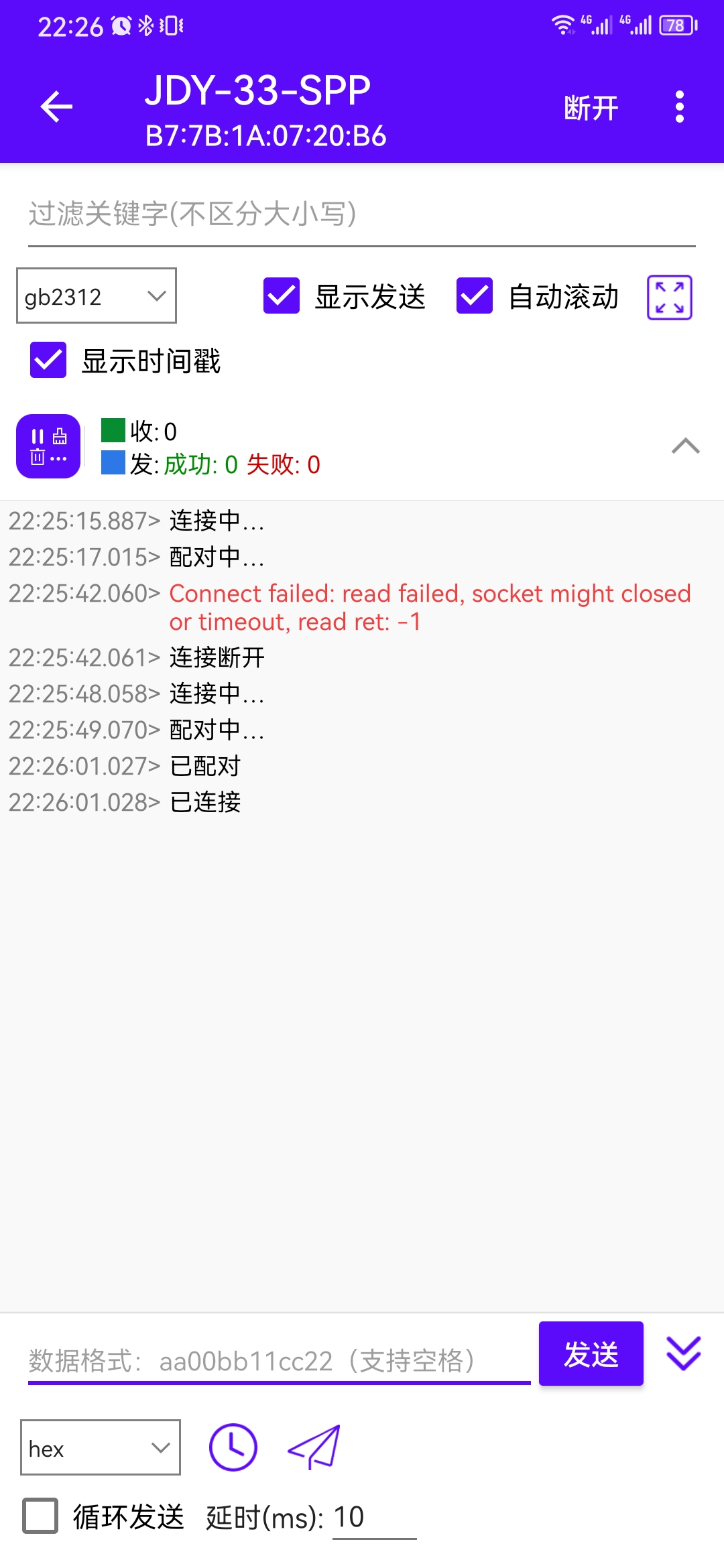Collapse the send options with double chevron

683,1354
